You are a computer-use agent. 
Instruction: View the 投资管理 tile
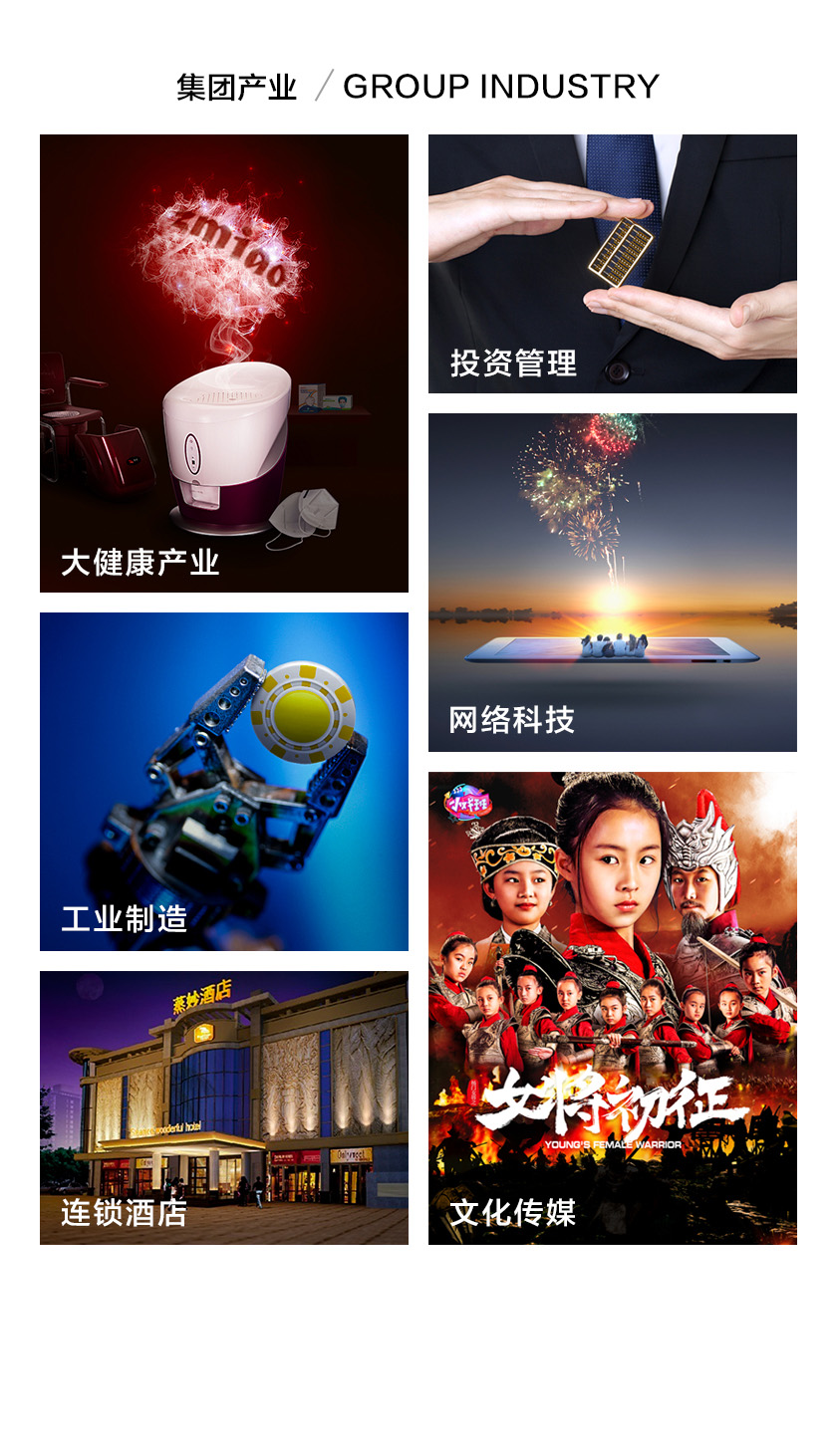(613, 264)
